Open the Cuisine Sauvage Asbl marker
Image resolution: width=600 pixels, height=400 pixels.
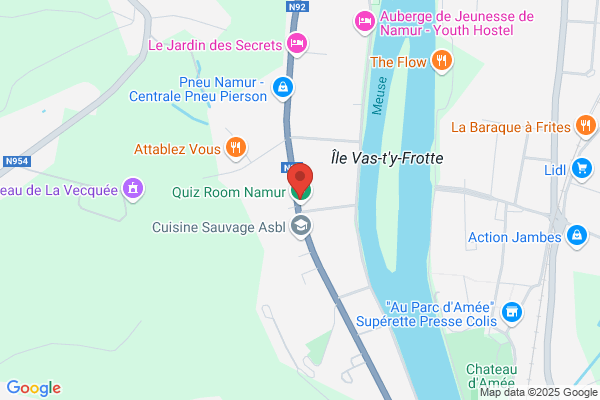point(301,226)
